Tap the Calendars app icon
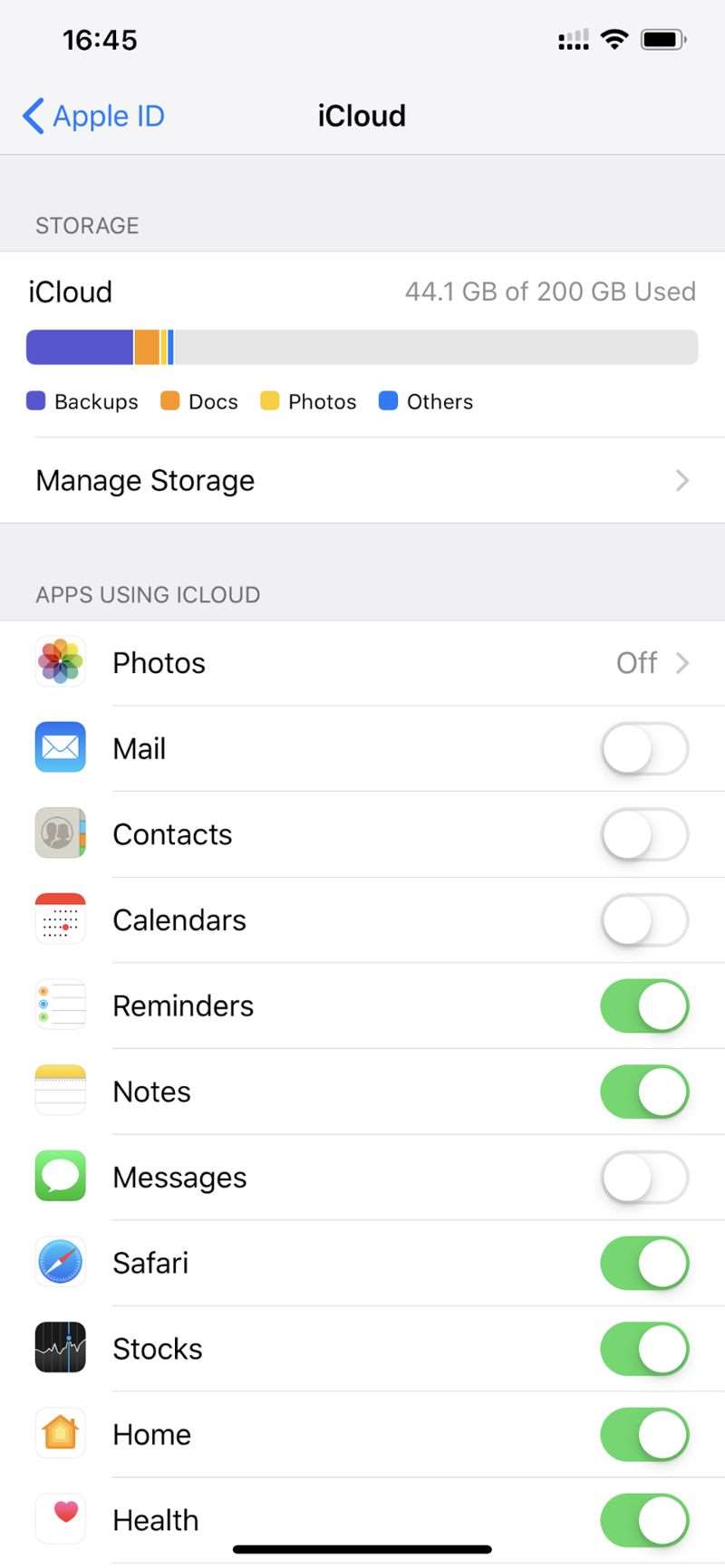The height and width of the screenshot is (1568, 725). [x=59, y=919]
